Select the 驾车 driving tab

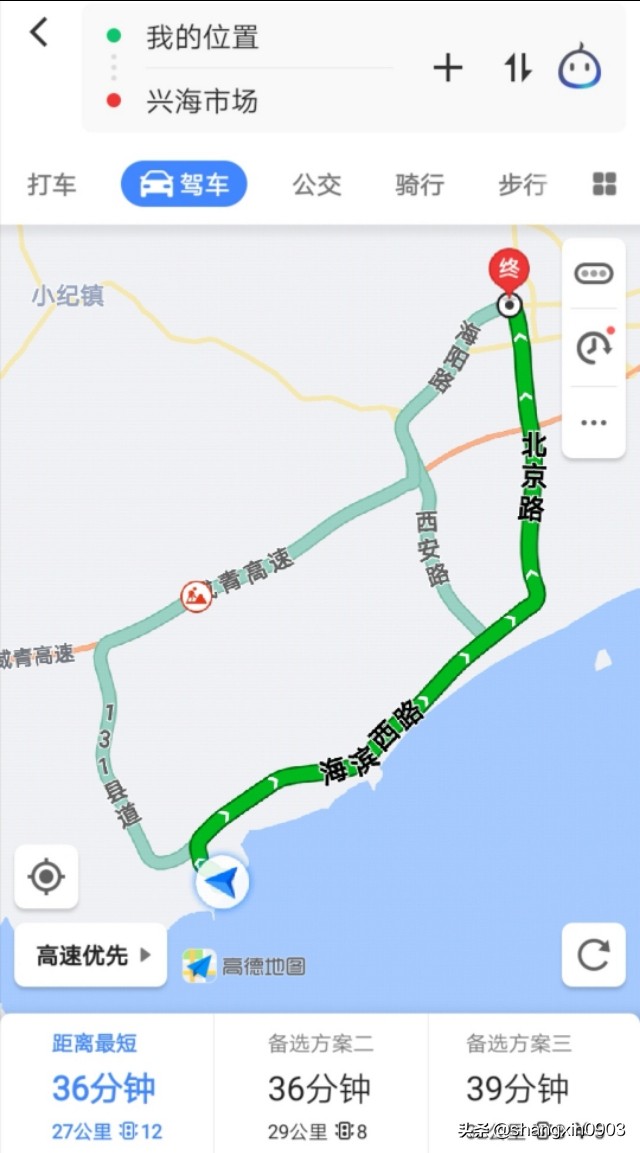pos(184,185)
